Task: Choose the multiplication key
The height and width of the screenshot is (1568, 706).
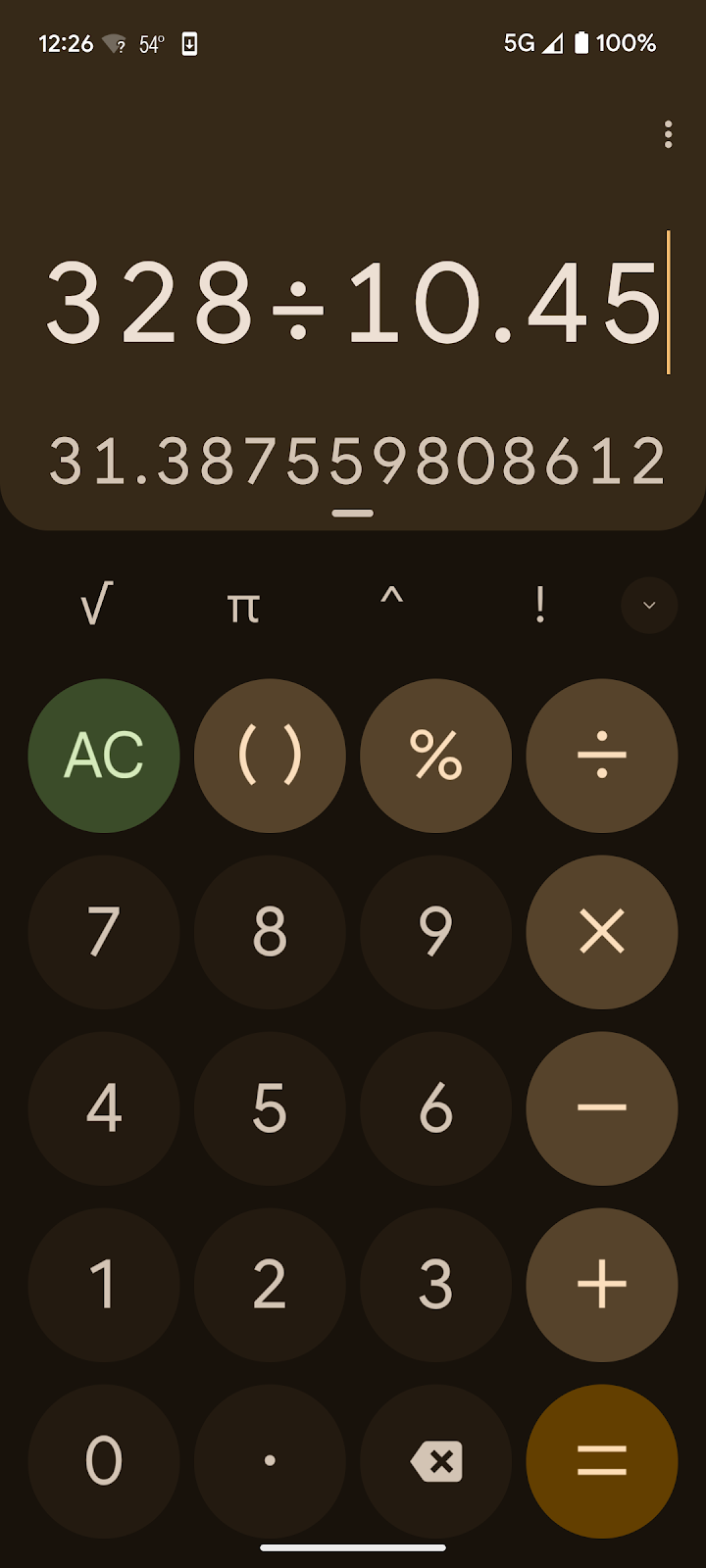Action: pyautogui.click(x=602, y=932)
